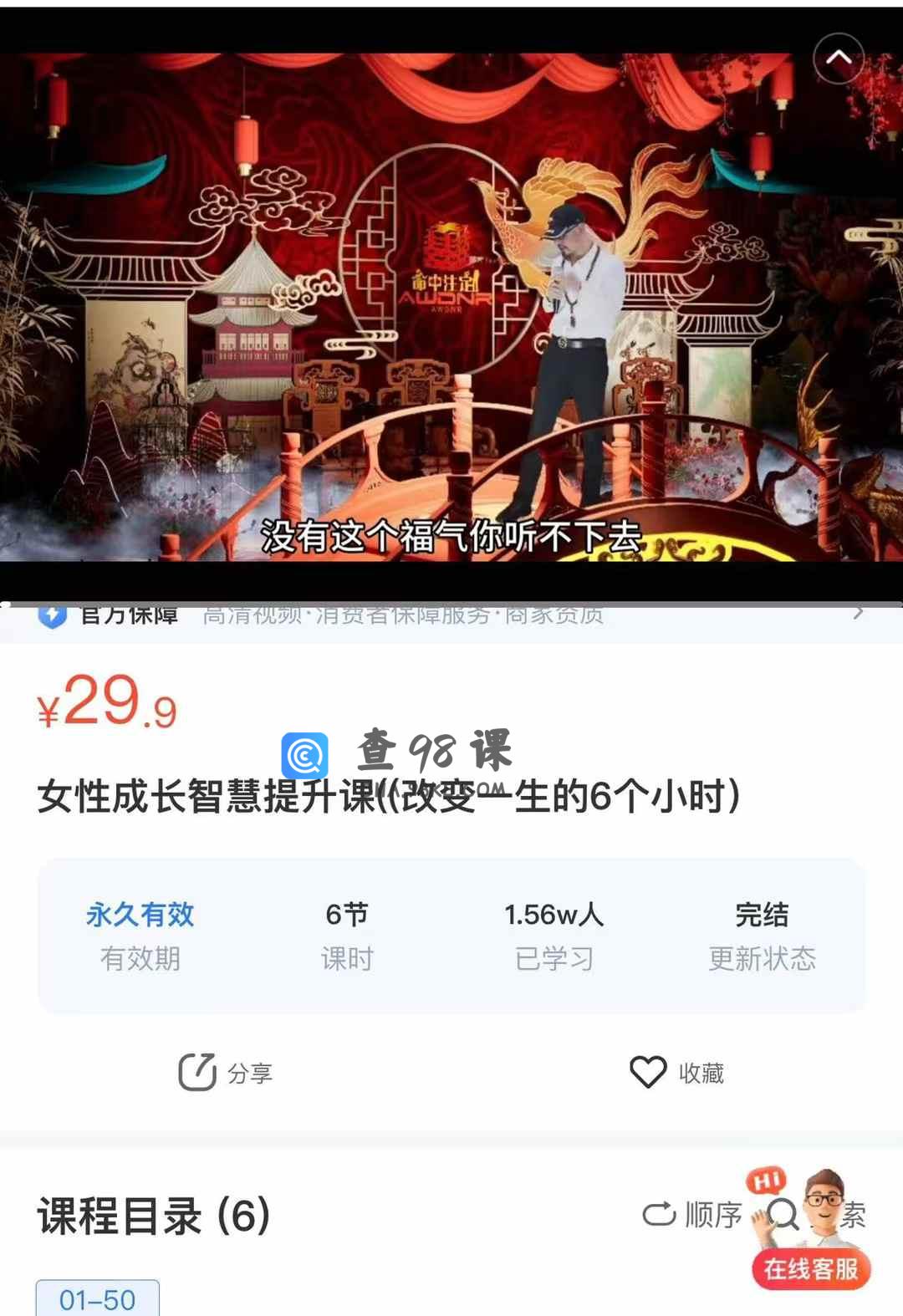
Task: Toggle the 顺序 playlist order
Action: [692, 1214]
